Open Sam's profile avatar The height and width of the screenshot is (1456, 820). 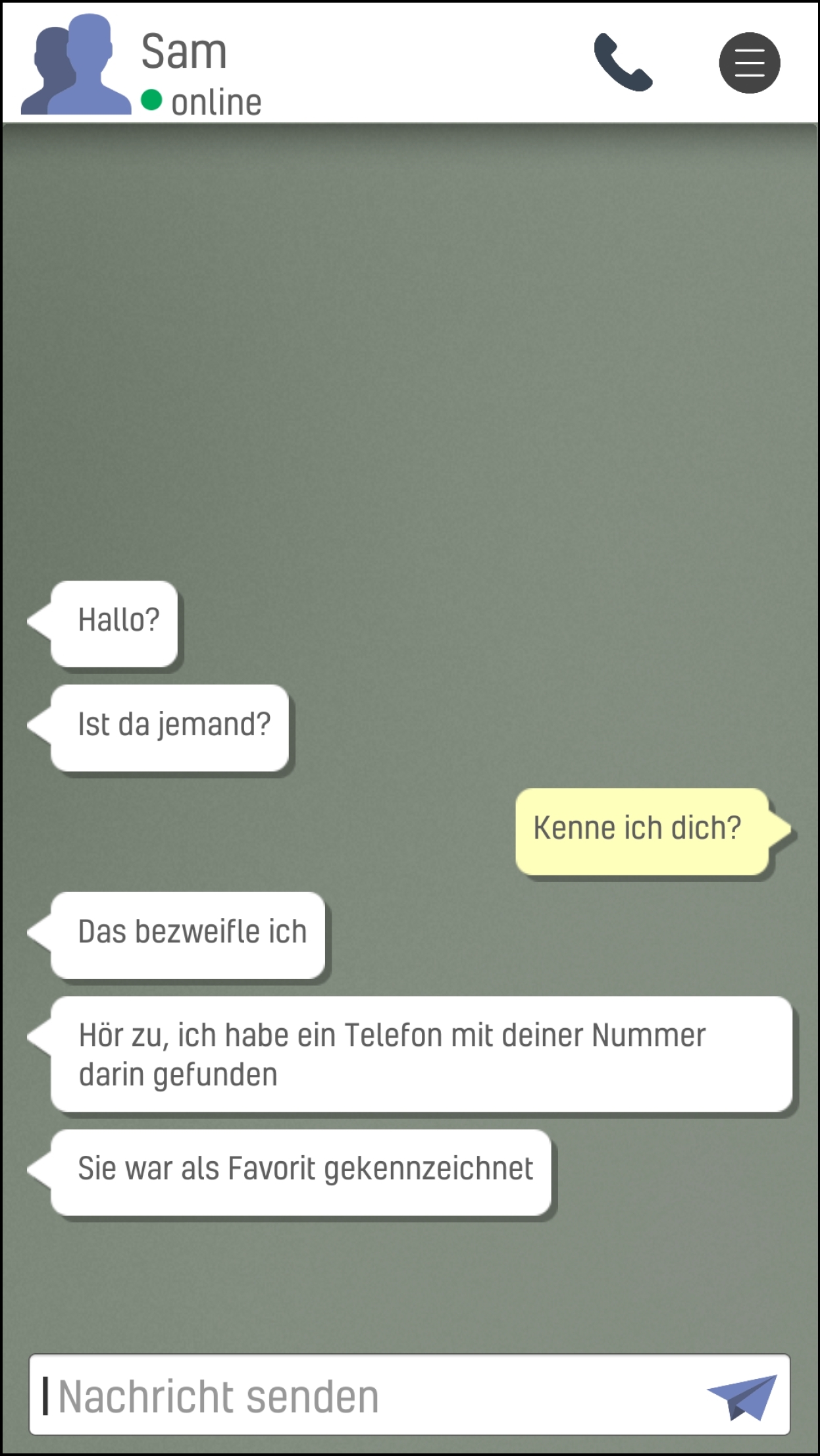point(74,65)
